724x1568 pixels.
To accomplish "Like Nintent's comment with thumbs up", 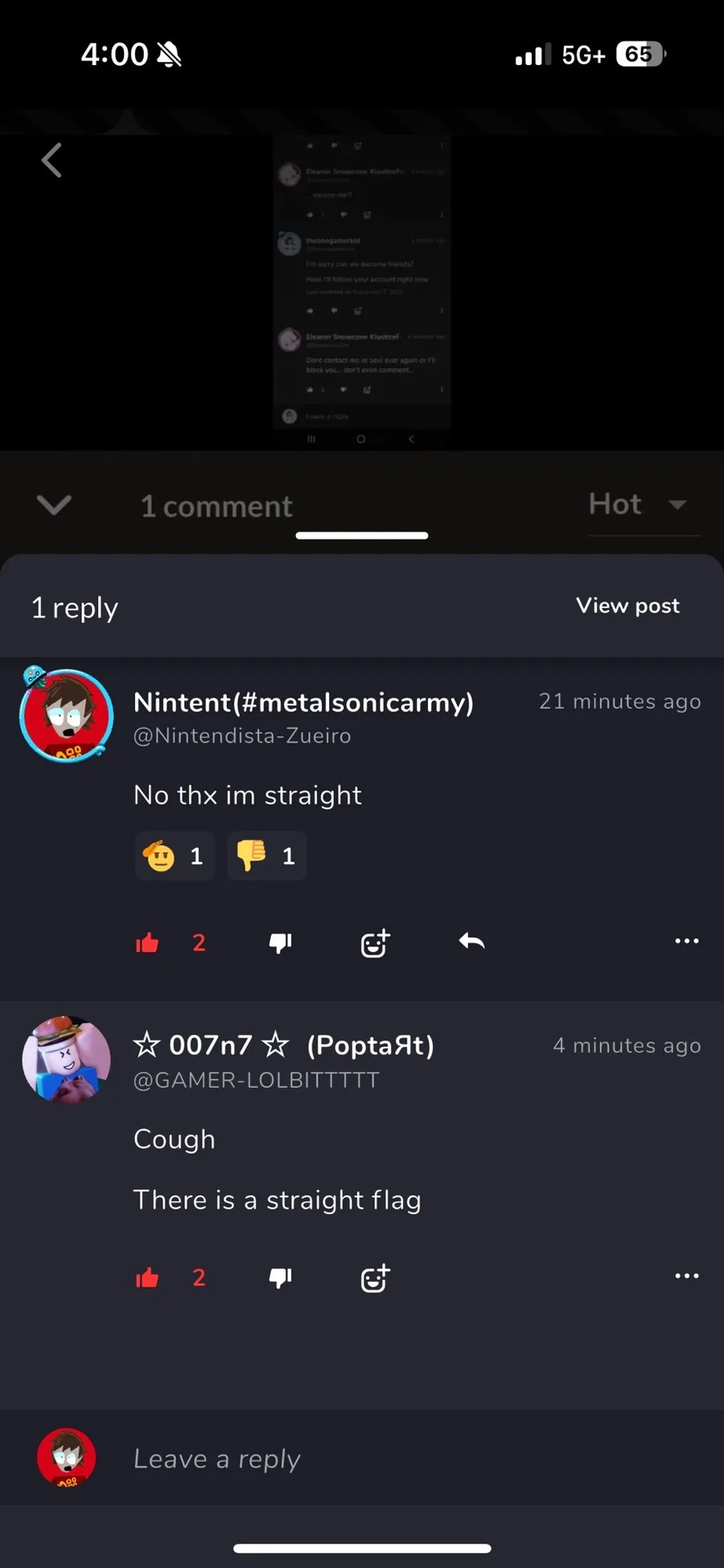I will point(147,942).
